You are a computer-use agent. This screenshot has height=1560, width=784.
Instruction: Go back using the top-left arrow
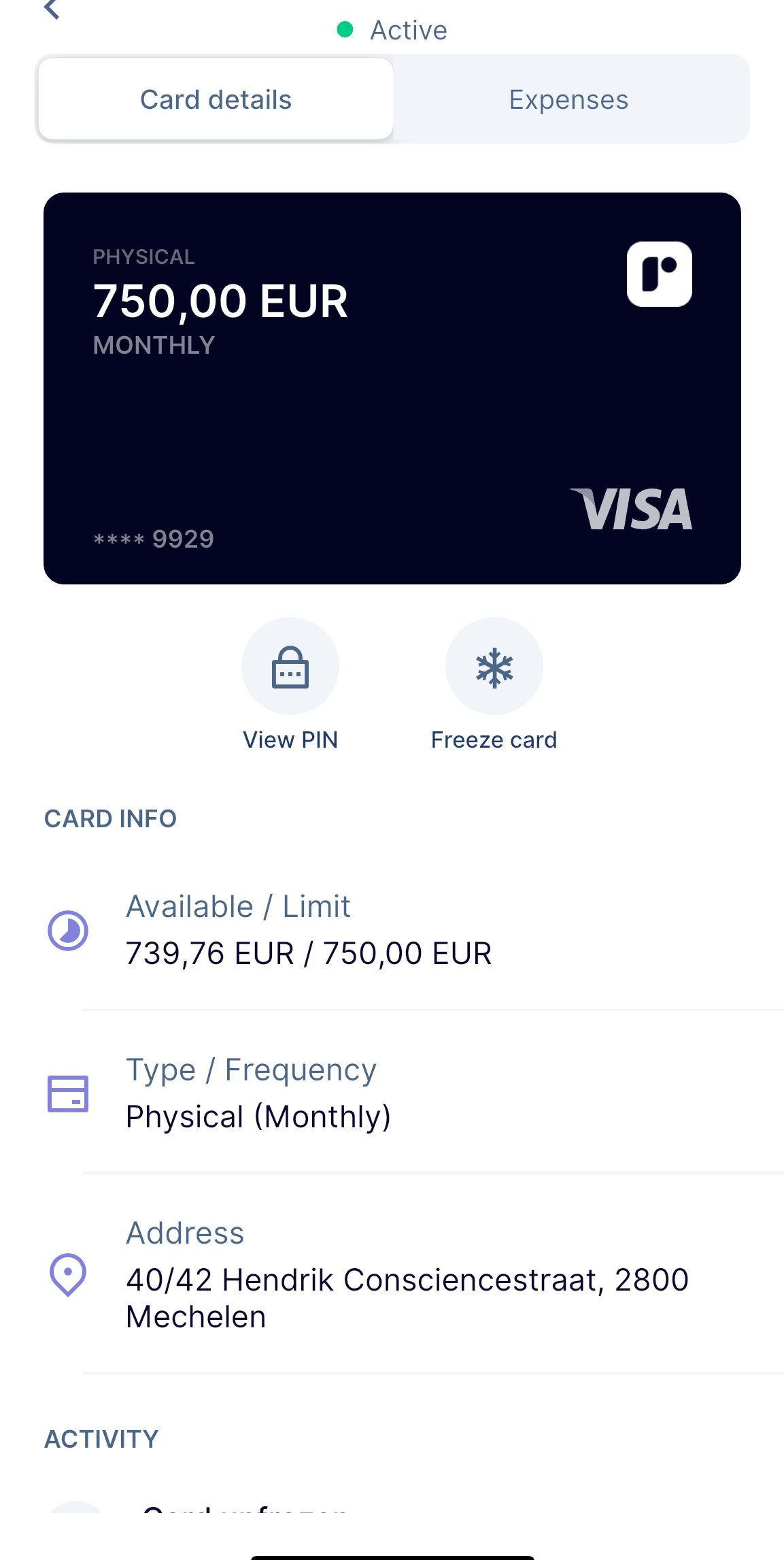coord(52,9)
